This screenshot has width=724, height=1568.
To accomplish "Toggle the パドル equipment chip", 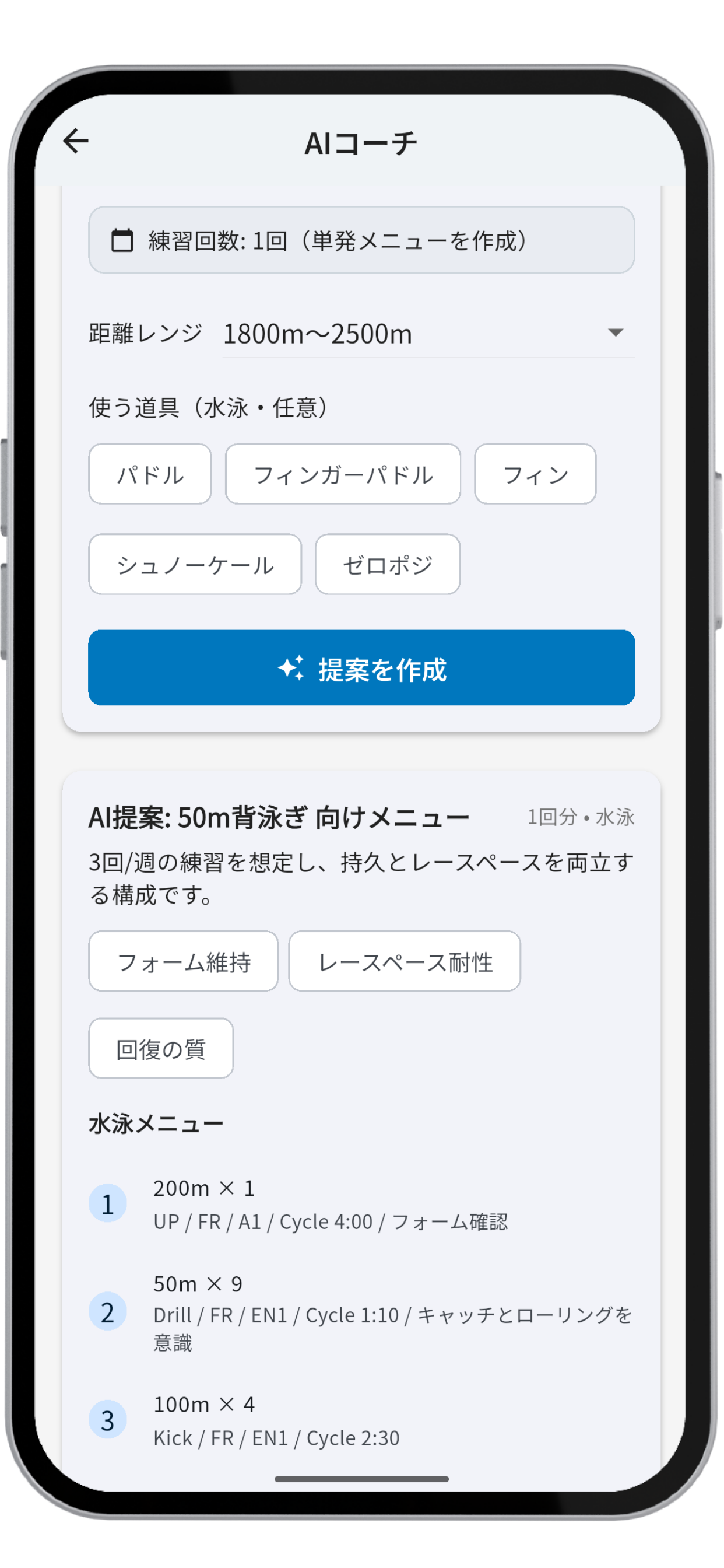I will (x=149, y=475).
